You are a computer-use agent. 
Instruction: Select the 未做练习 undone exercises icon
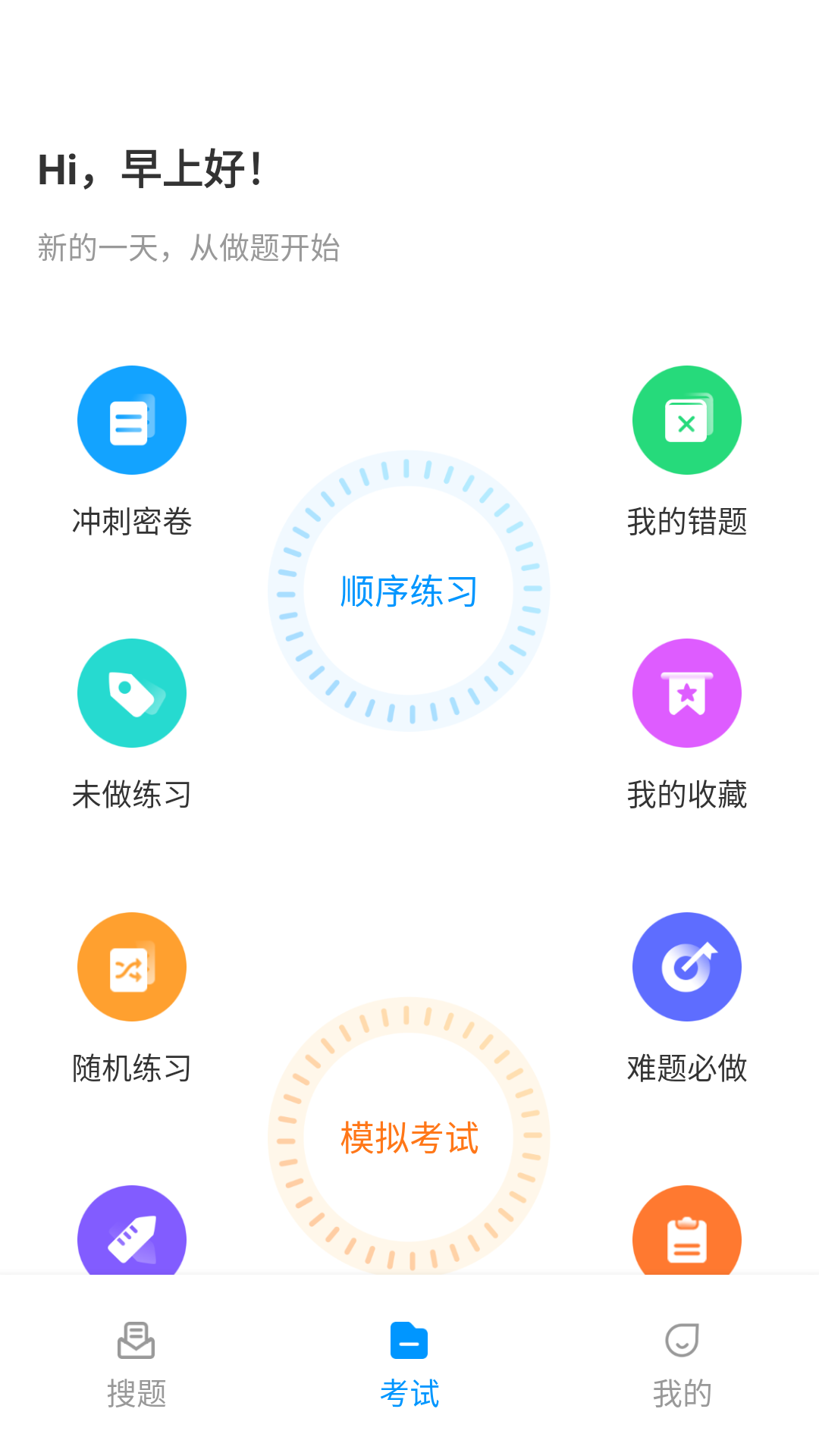pyautogui.click(x=131, y=692)
